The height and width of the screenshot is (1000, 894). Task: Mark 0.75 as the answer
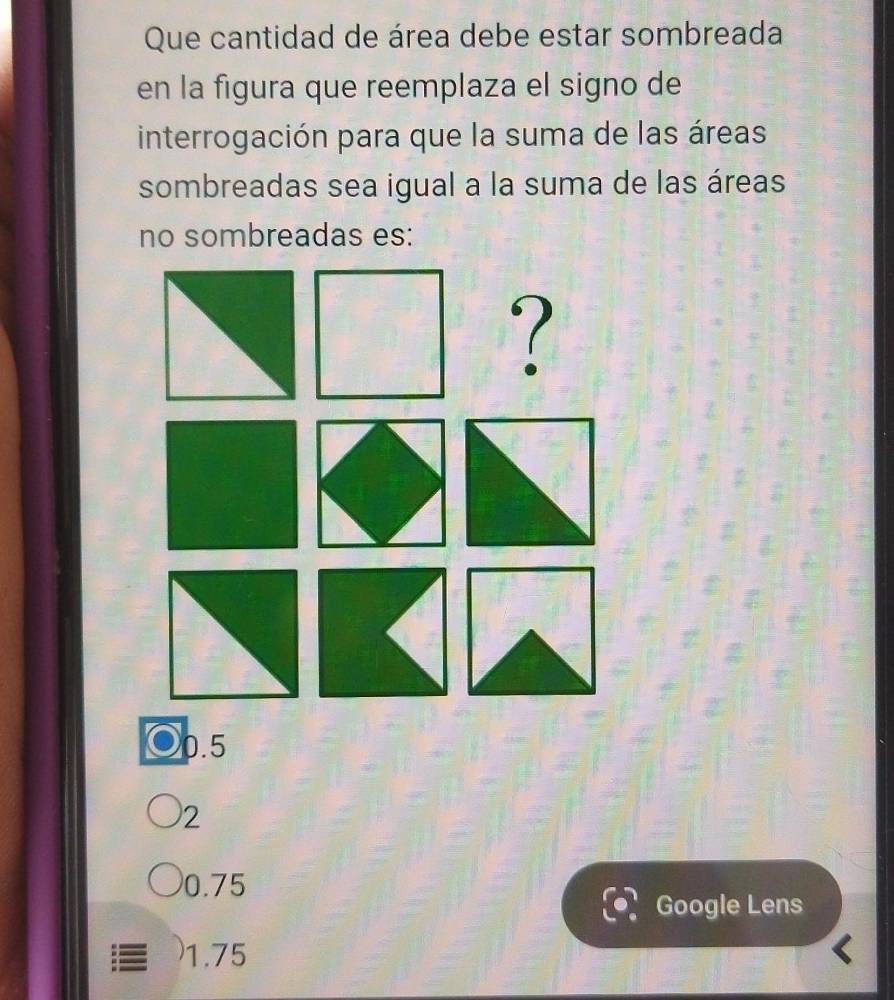pyautogui.click(x=167, y=884)
